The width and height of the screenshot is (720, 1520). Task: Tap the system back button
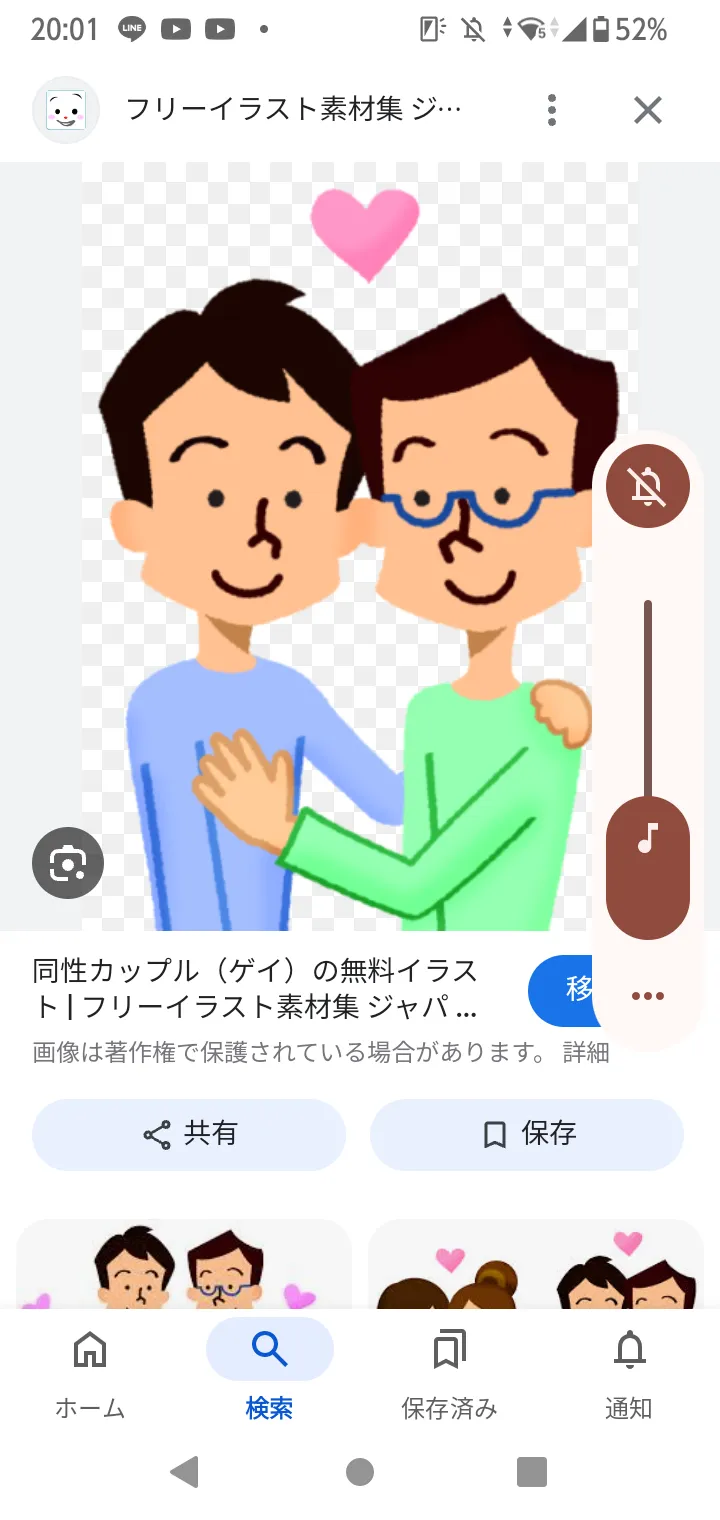coord(185,1472)
